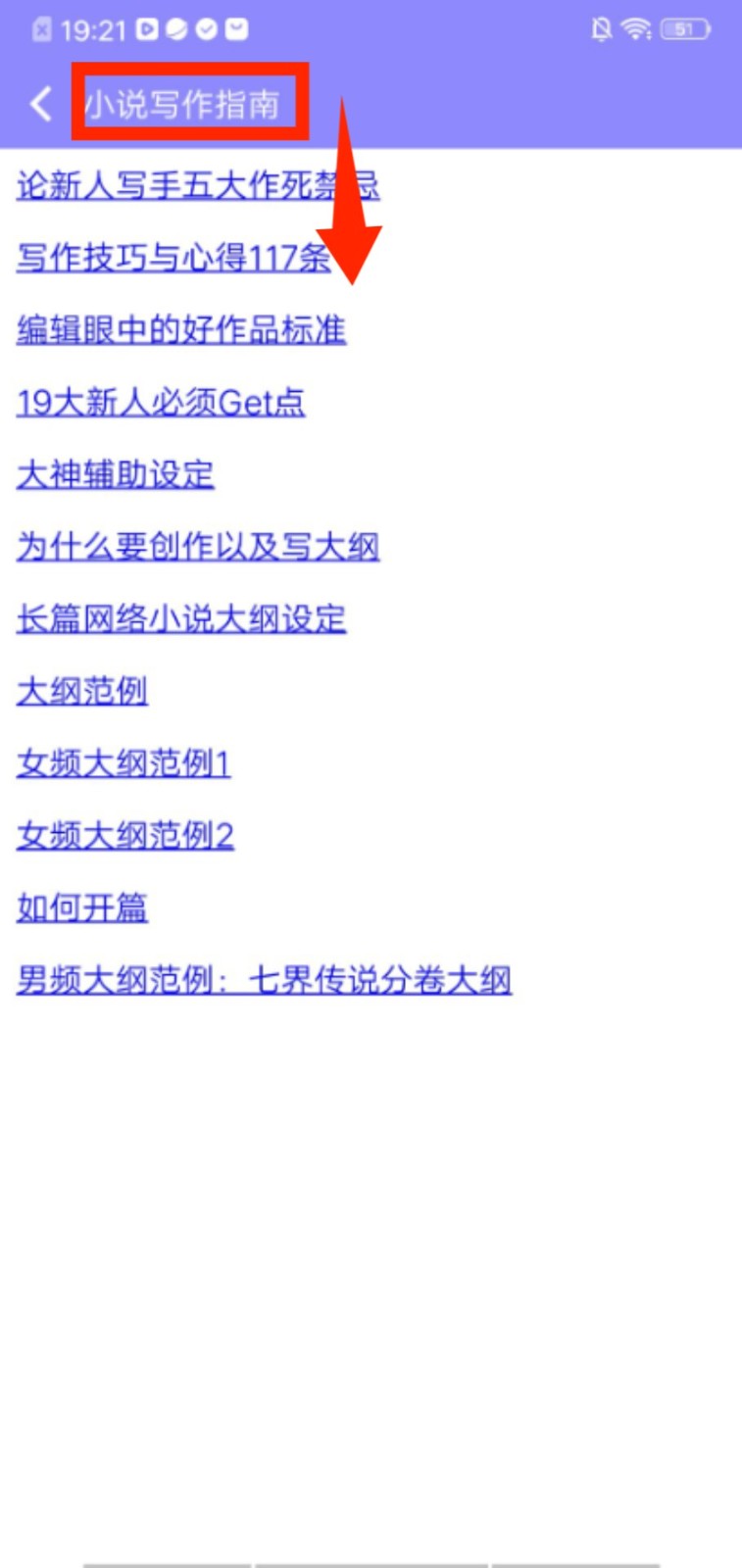Viewport: 742px width, 1568px height.
Task: Open 19大新人必须Get点 link
Action: tap(161, 402)
